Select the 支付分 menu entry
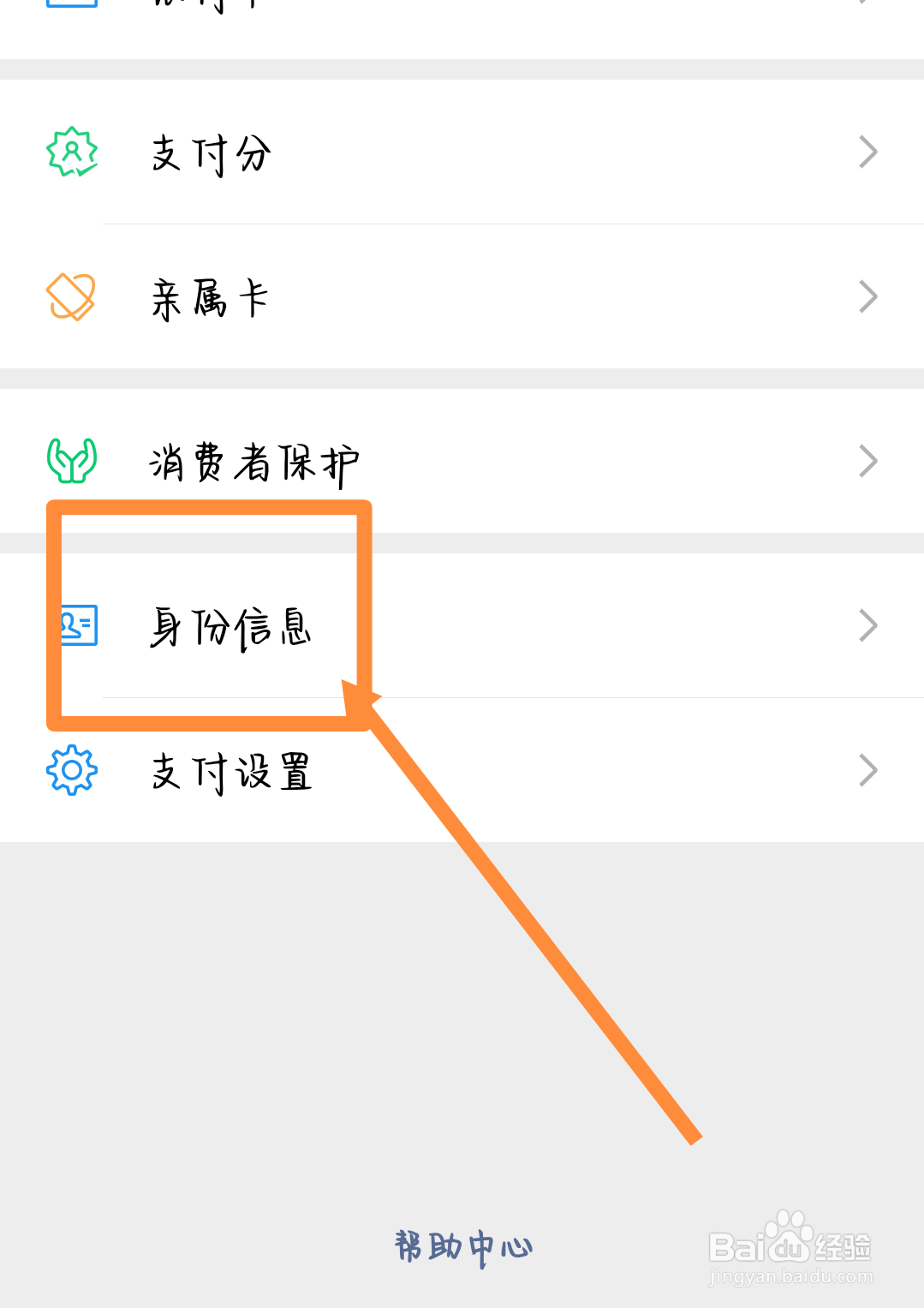Viewport: 924px width, 1308px height. click(210, 152)
